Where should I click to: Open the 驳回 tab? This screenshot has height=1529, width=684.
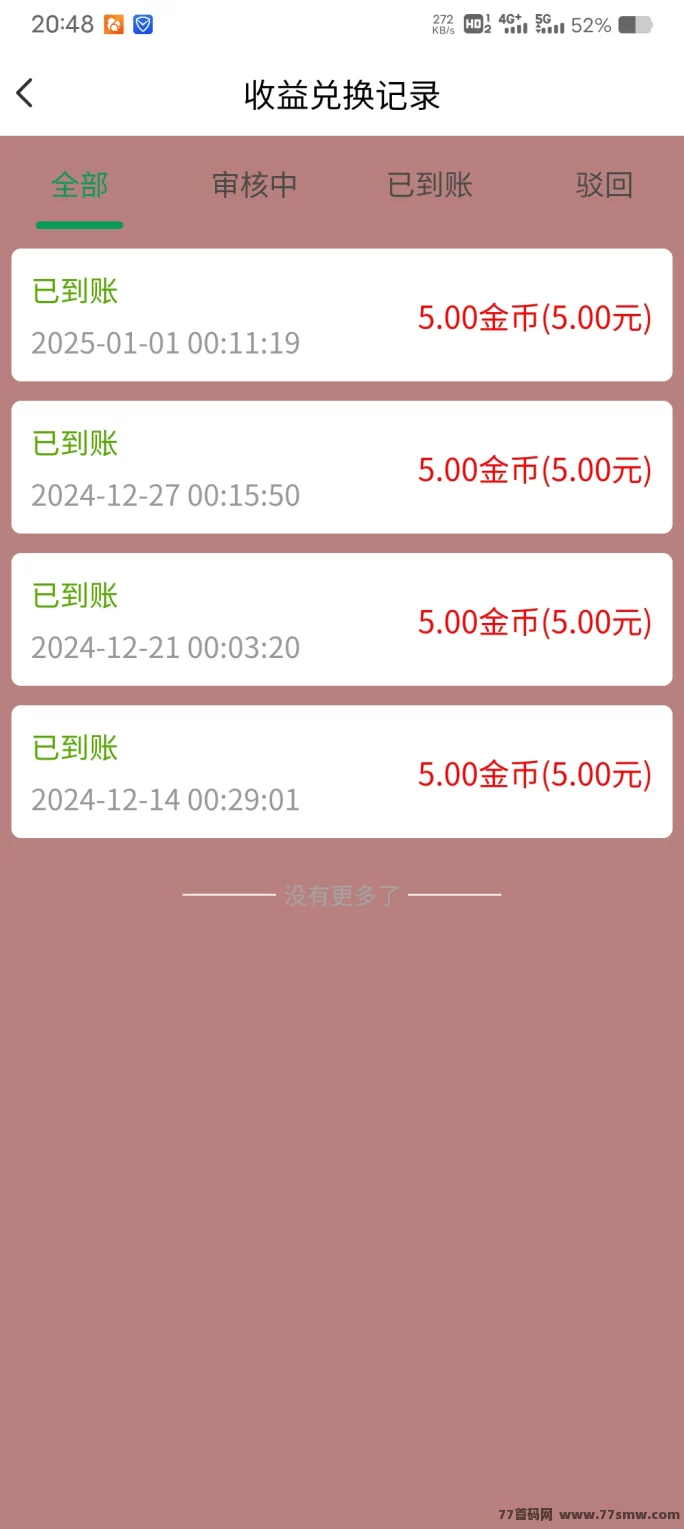tap(604, 185)
